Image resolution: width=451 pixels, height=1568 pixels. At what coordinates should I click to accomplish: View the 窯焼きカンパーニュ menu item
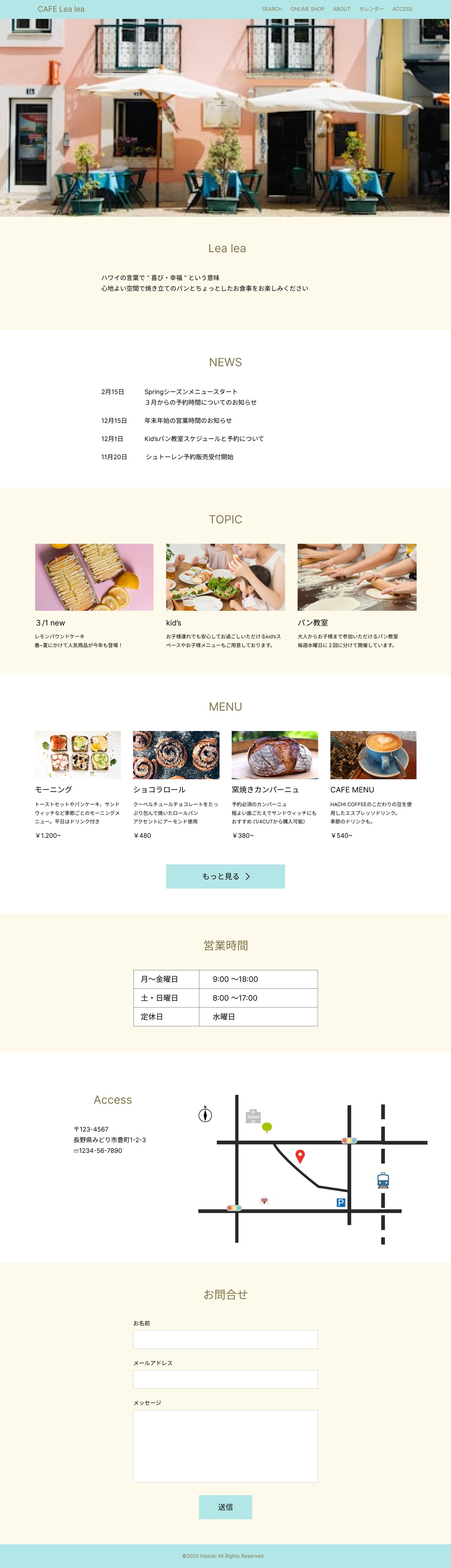click(274, 755)
